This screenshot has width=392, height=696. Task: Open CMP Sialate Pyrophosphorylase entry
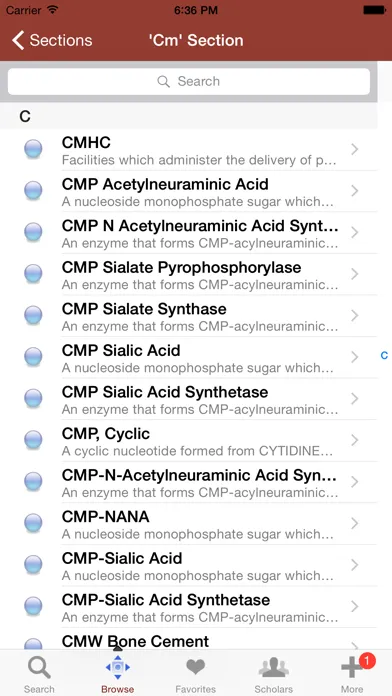tap(189, 274)
